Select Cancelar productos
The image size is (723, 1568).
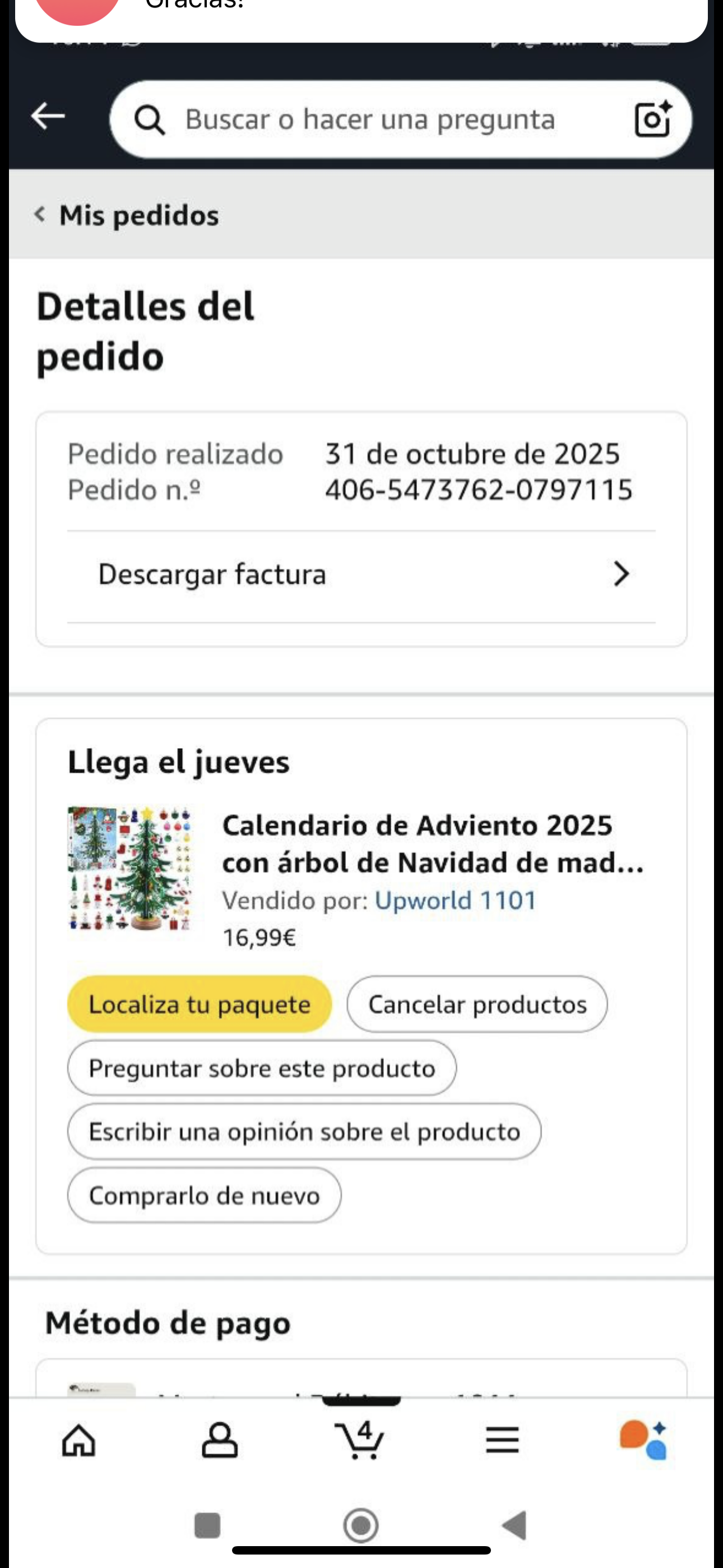[476, 1004]
